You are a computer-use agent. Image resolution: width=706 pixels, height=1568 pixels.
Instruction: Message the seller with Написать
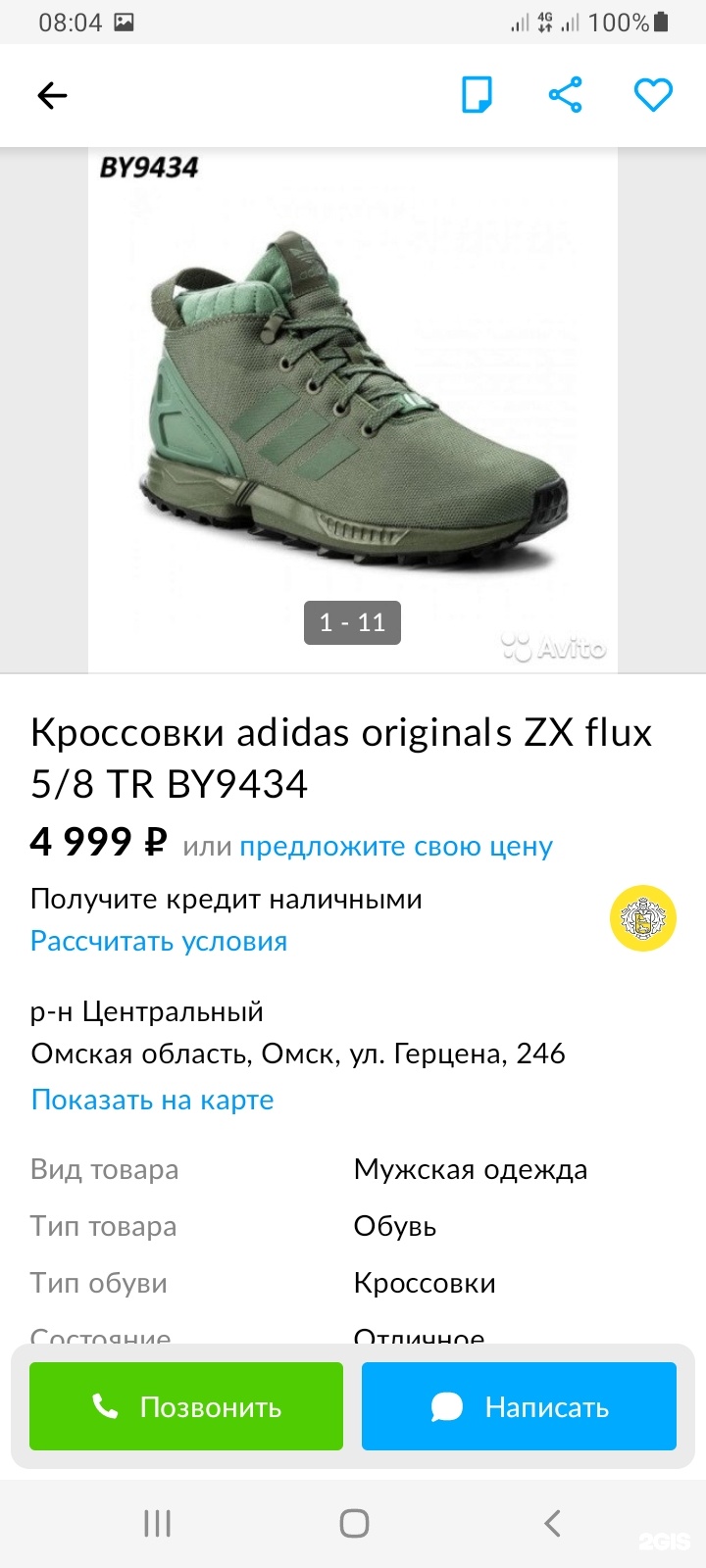click(519, 1406)
